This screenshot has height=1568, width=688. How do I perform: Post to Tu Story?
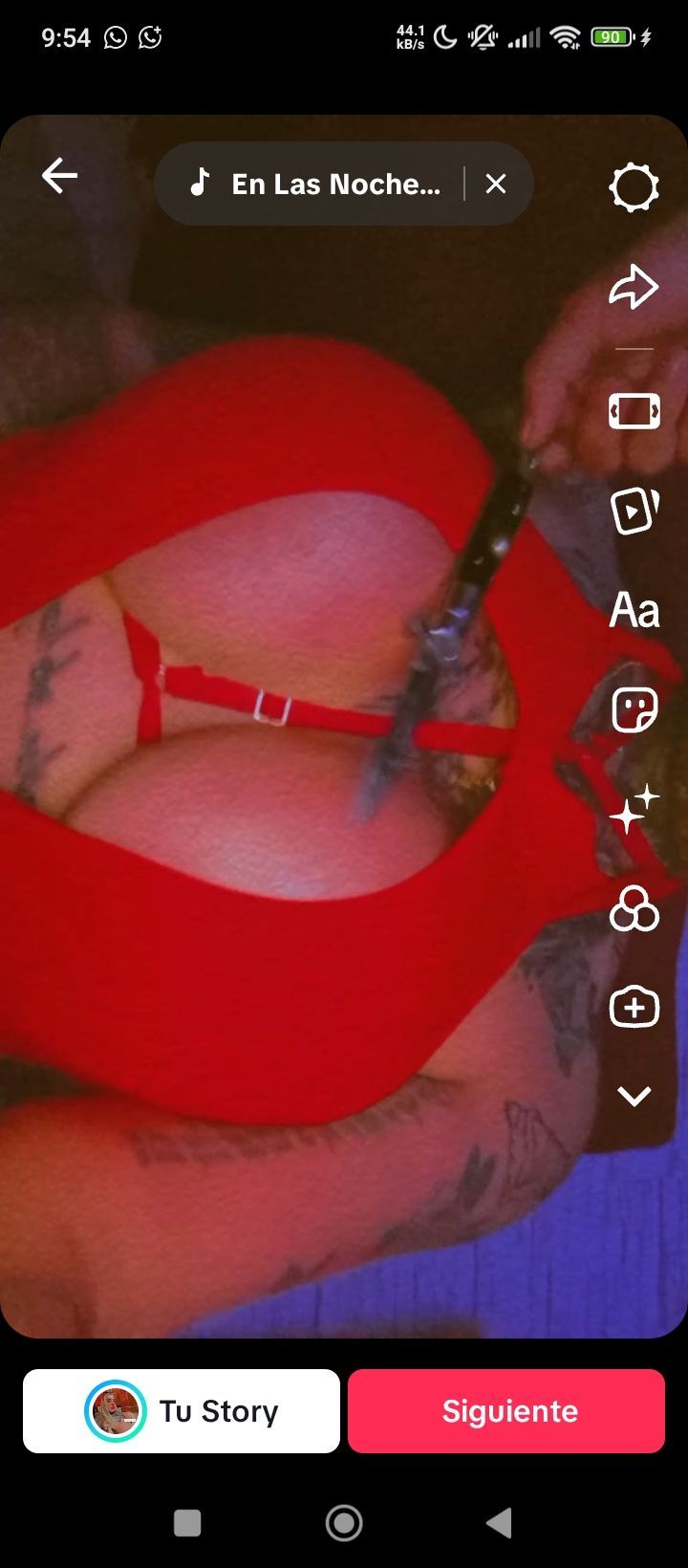pyautogui.click(x=182, y=1411)
